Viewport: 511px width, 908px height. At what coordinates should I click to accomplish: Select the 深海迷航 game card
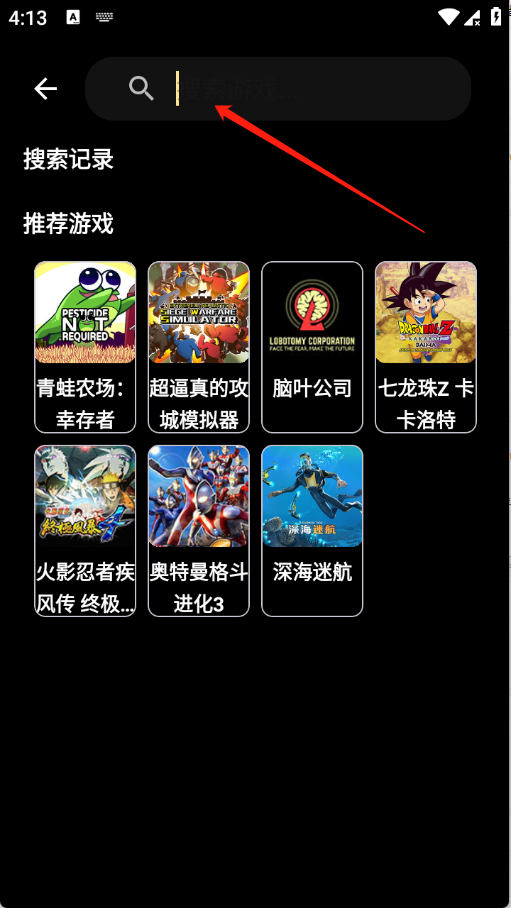click(312, 531)
